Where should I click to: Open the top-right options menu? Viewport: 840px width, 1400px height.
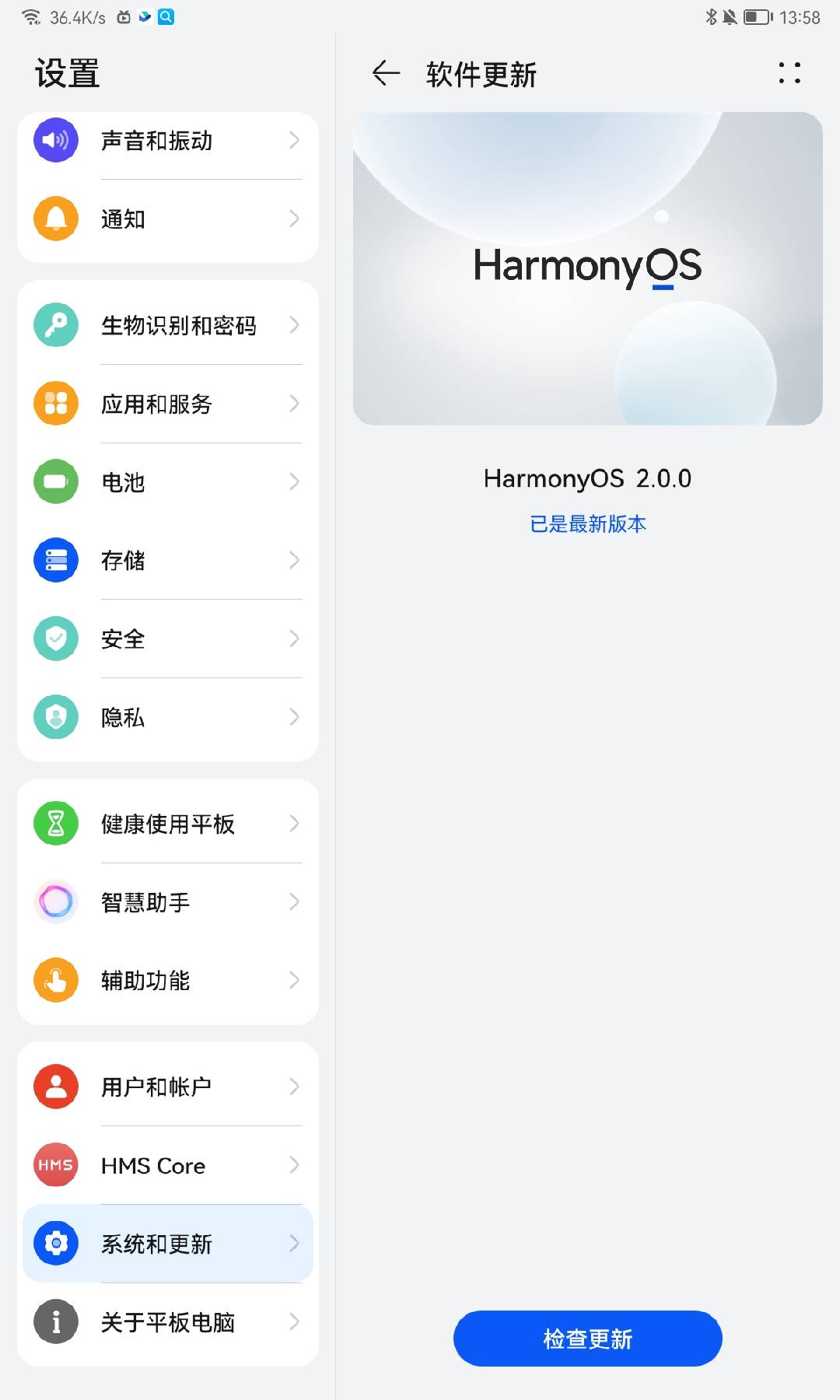click(x=791, y=74)
